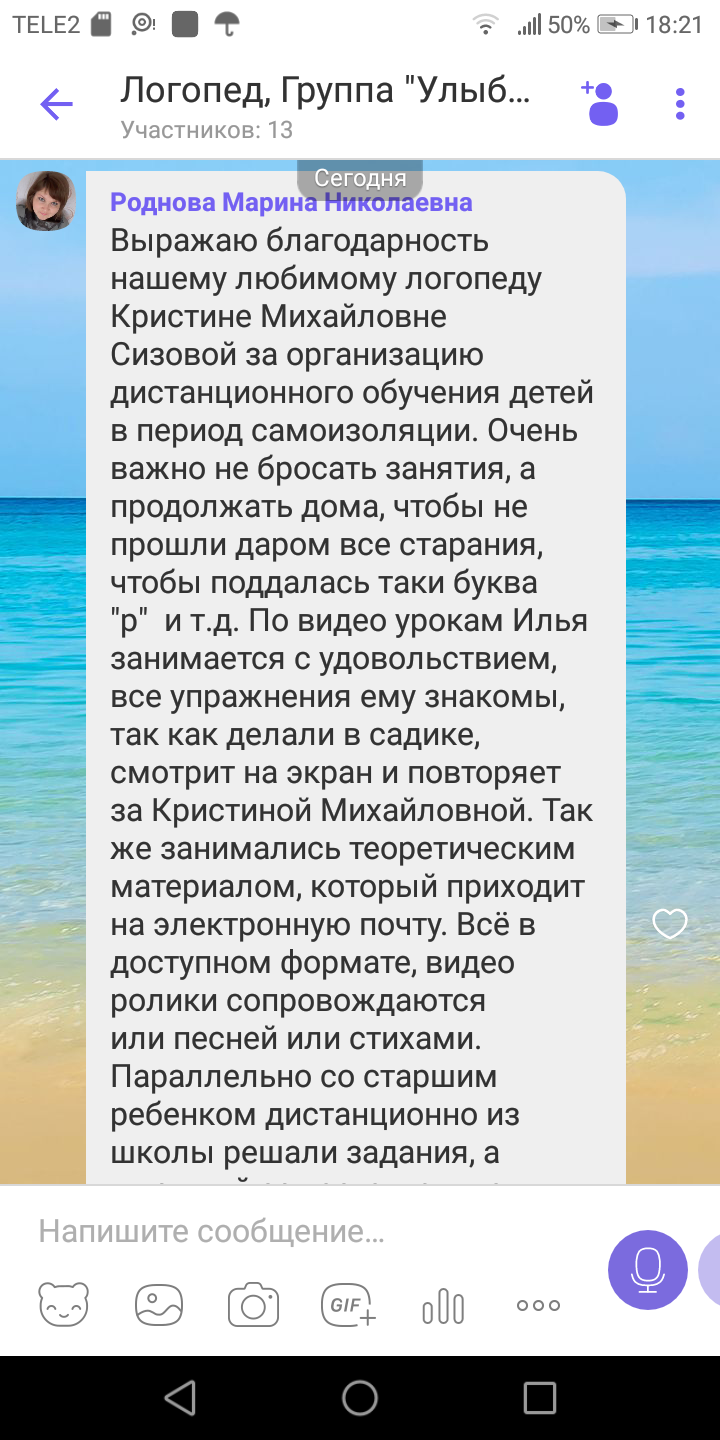Open recent apps from navigation bar
Image resolution: width=720 pixels, height=1440 pixels.
(x=540, y=1397)
